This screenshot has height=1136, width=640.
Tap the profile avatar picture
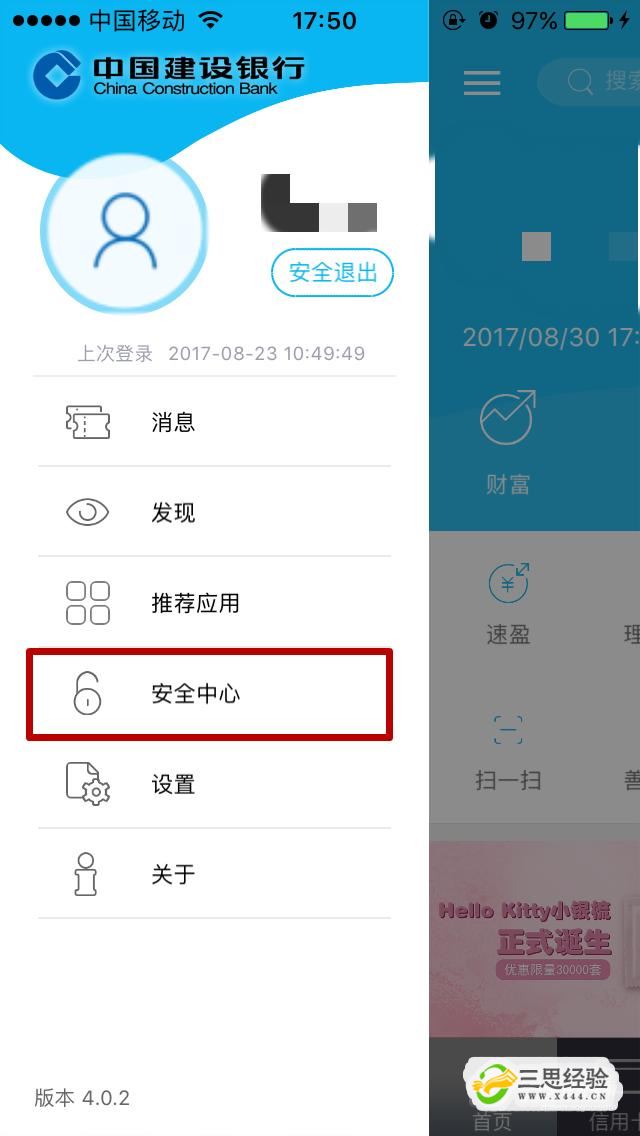click(x=124, y=231)
